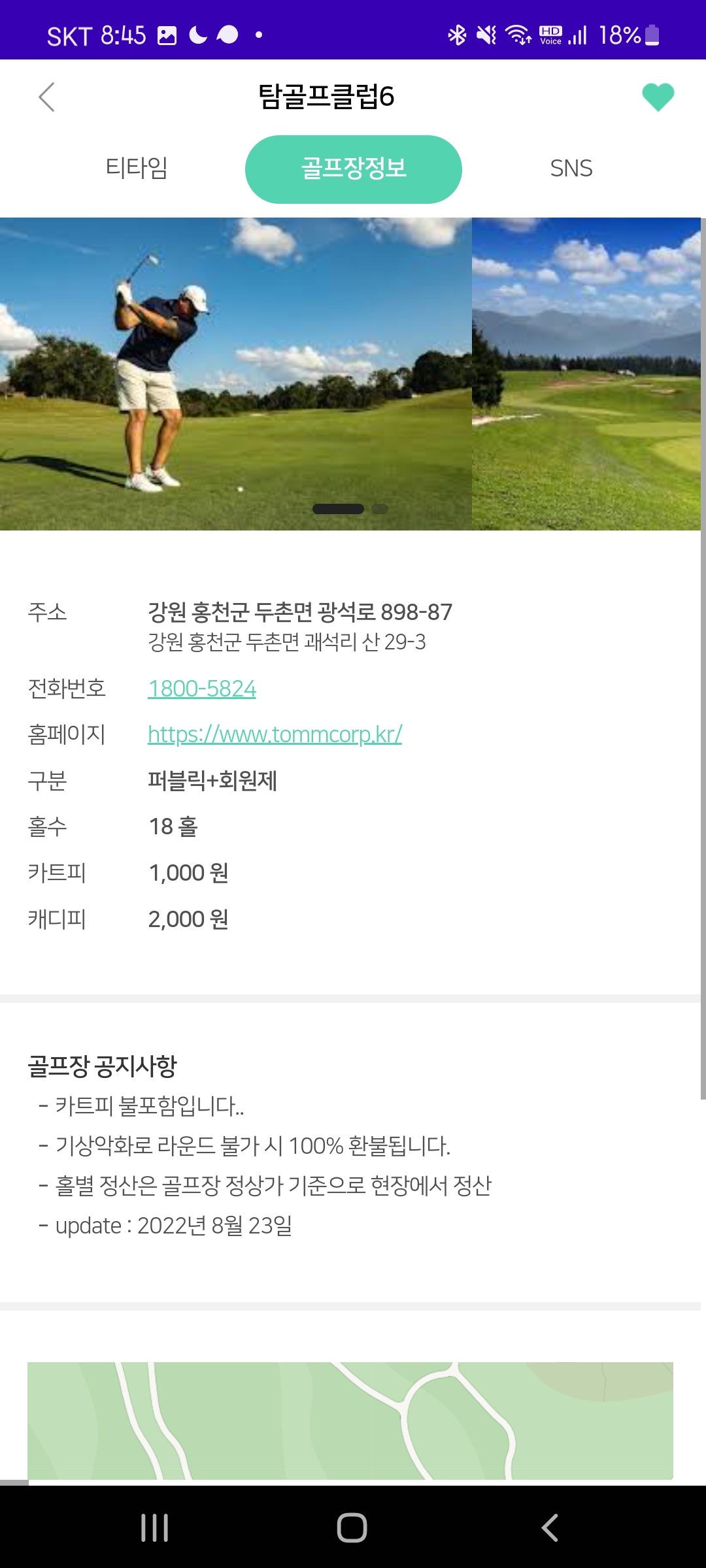Call the phone number 1800-5824

(x=202, y=689)
